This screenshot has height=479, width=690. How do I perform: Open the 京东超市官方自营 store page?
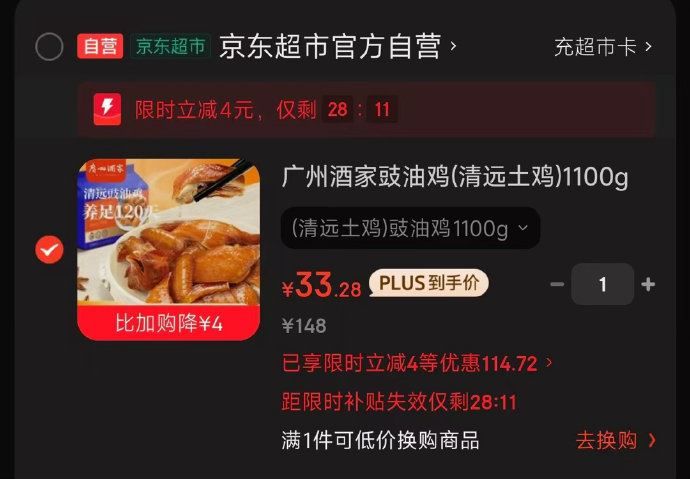[337, 47]
